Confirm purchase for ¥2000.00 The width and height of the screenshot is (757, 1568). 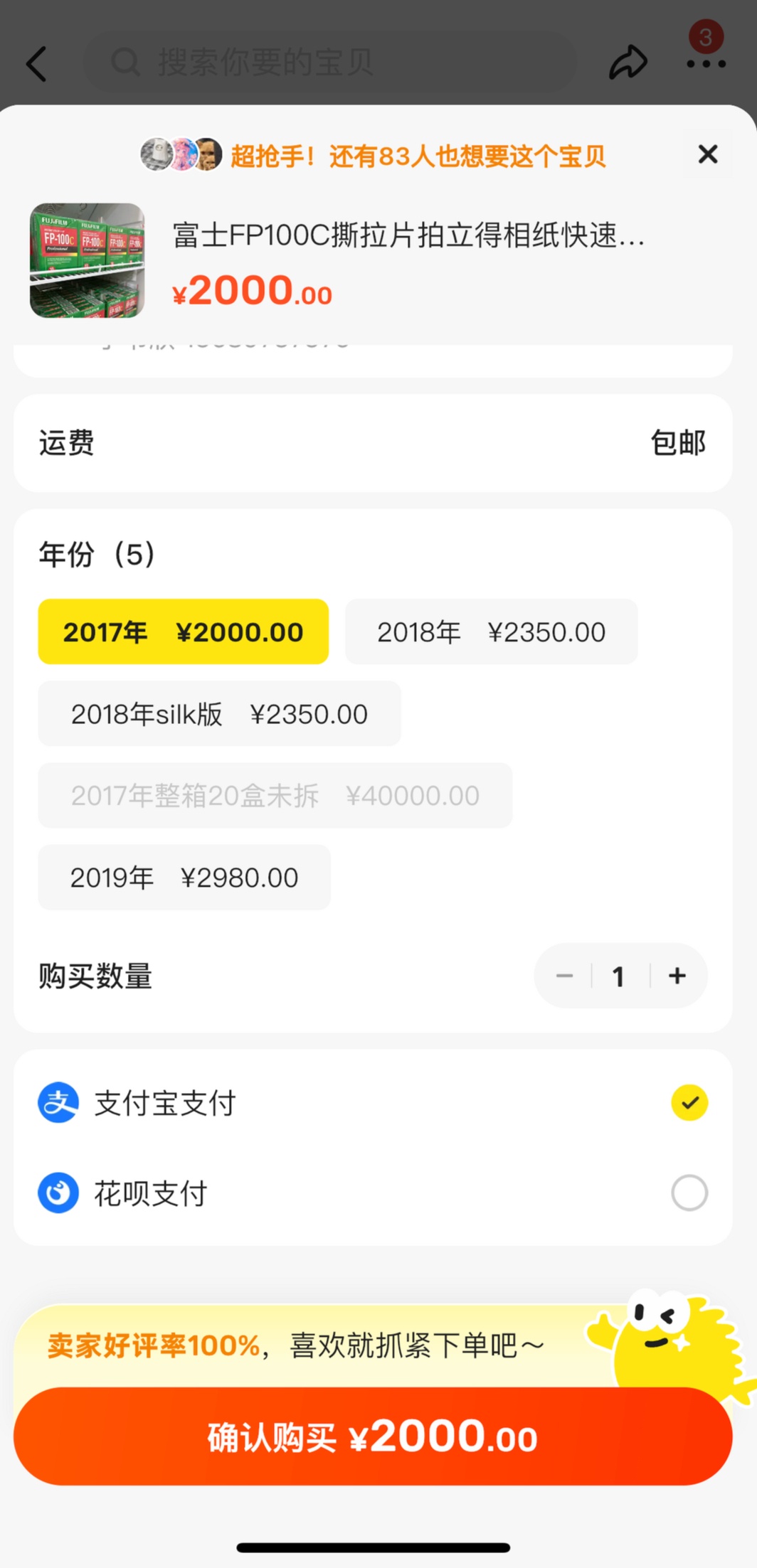click(x=373, y=1437)
